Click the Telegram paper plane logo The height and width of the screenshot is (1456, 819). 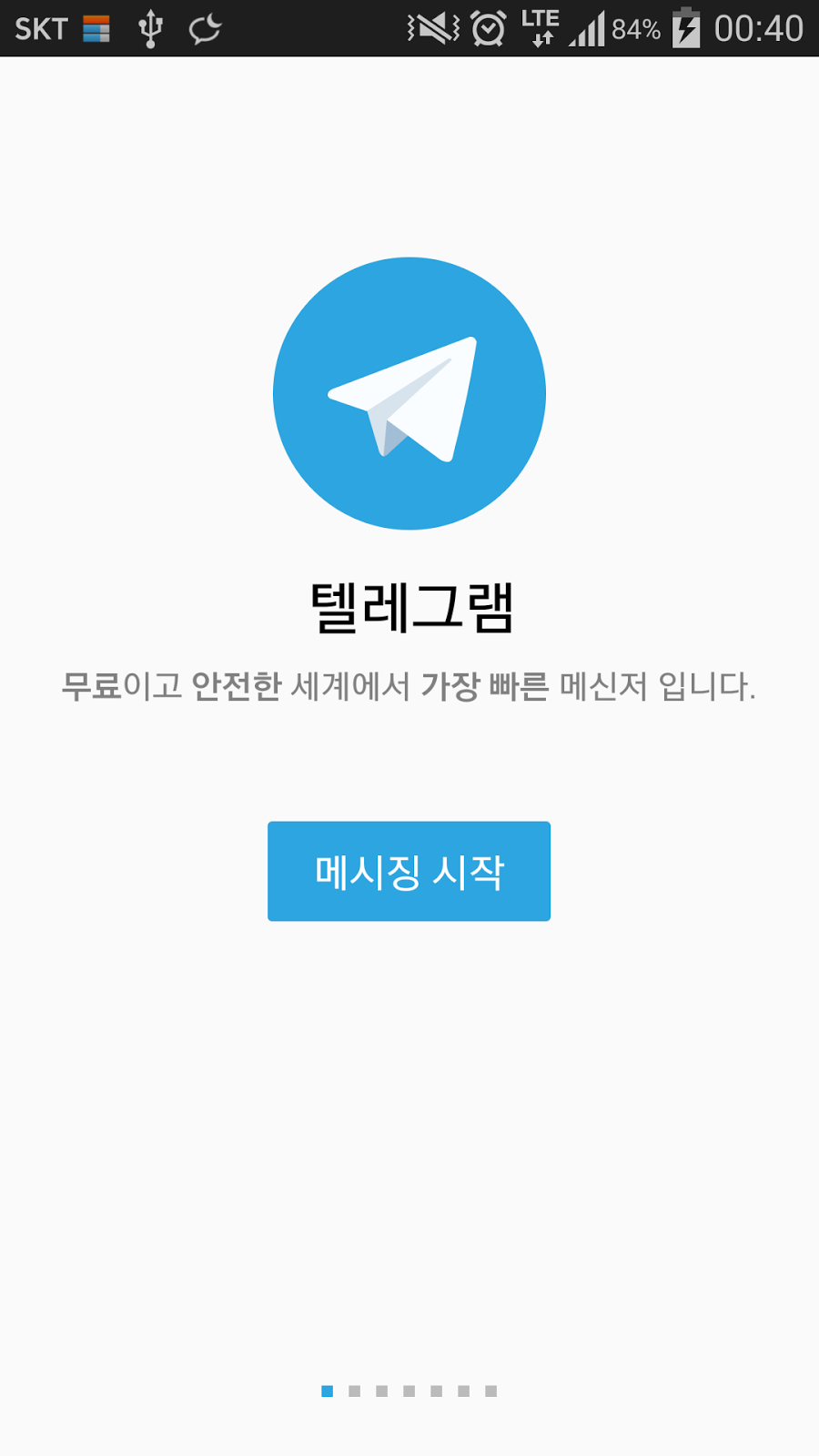409,391
